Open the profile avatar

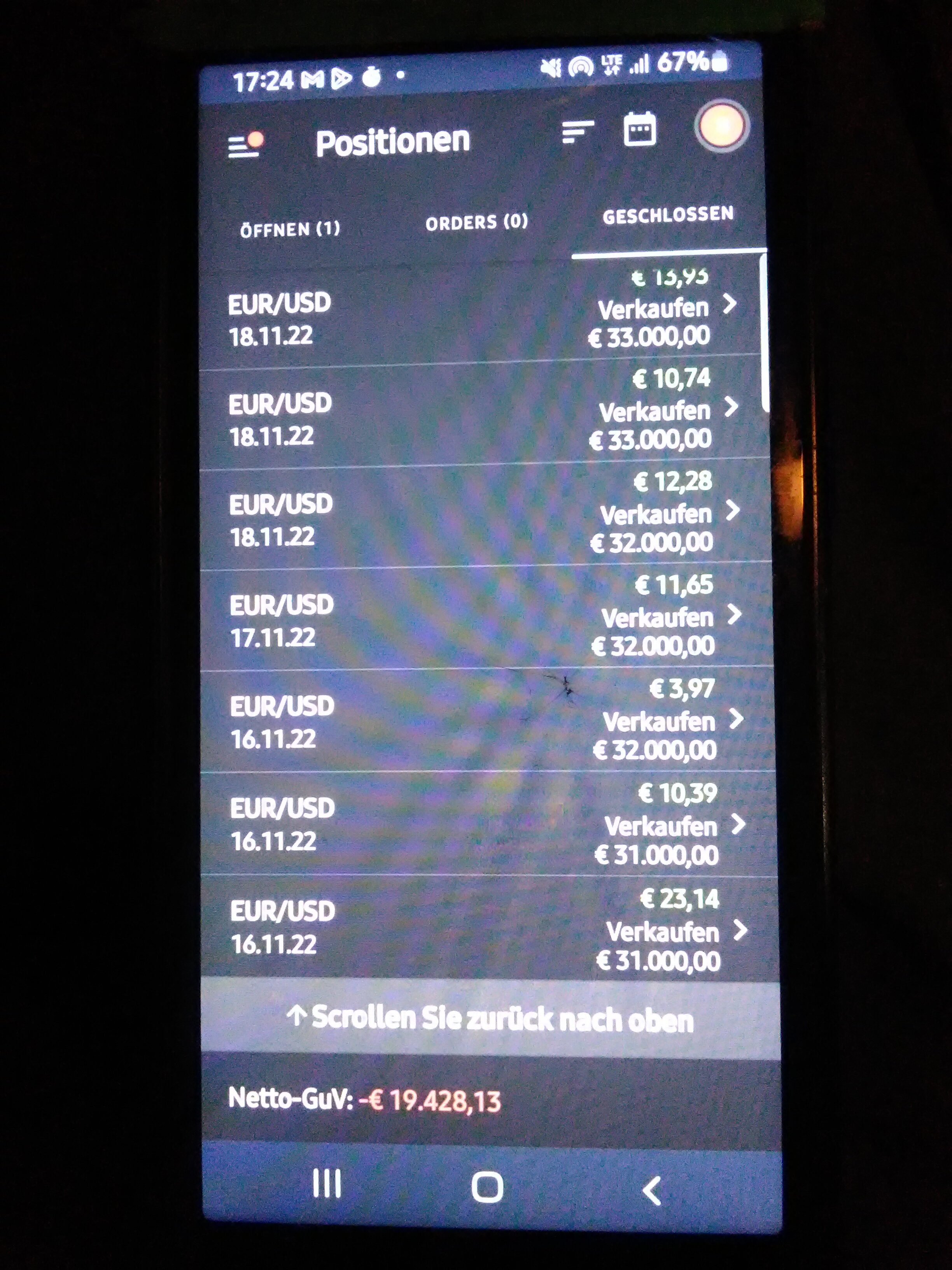tap(721, 126)
